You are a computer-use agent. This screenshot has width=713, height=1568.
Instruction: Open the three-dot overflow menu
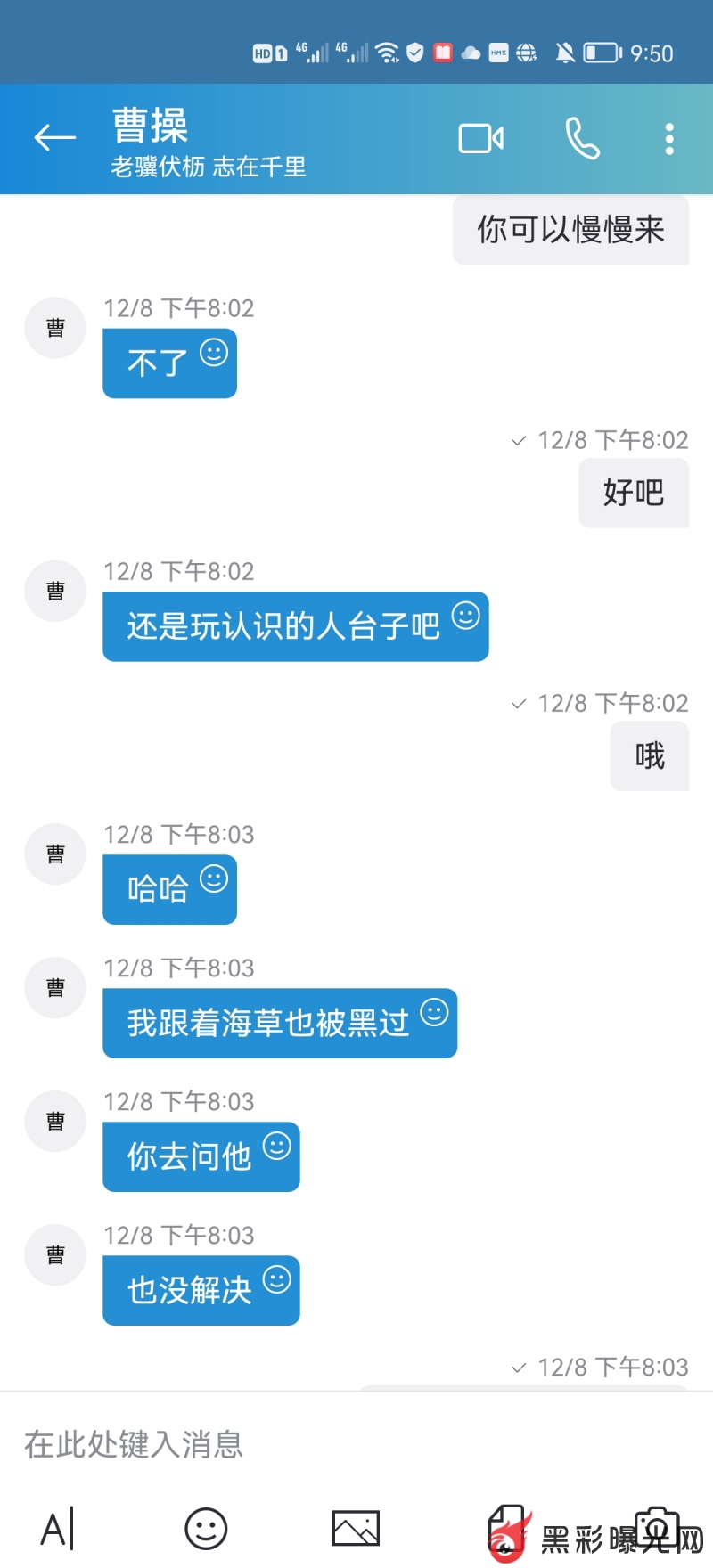point(669,139)
